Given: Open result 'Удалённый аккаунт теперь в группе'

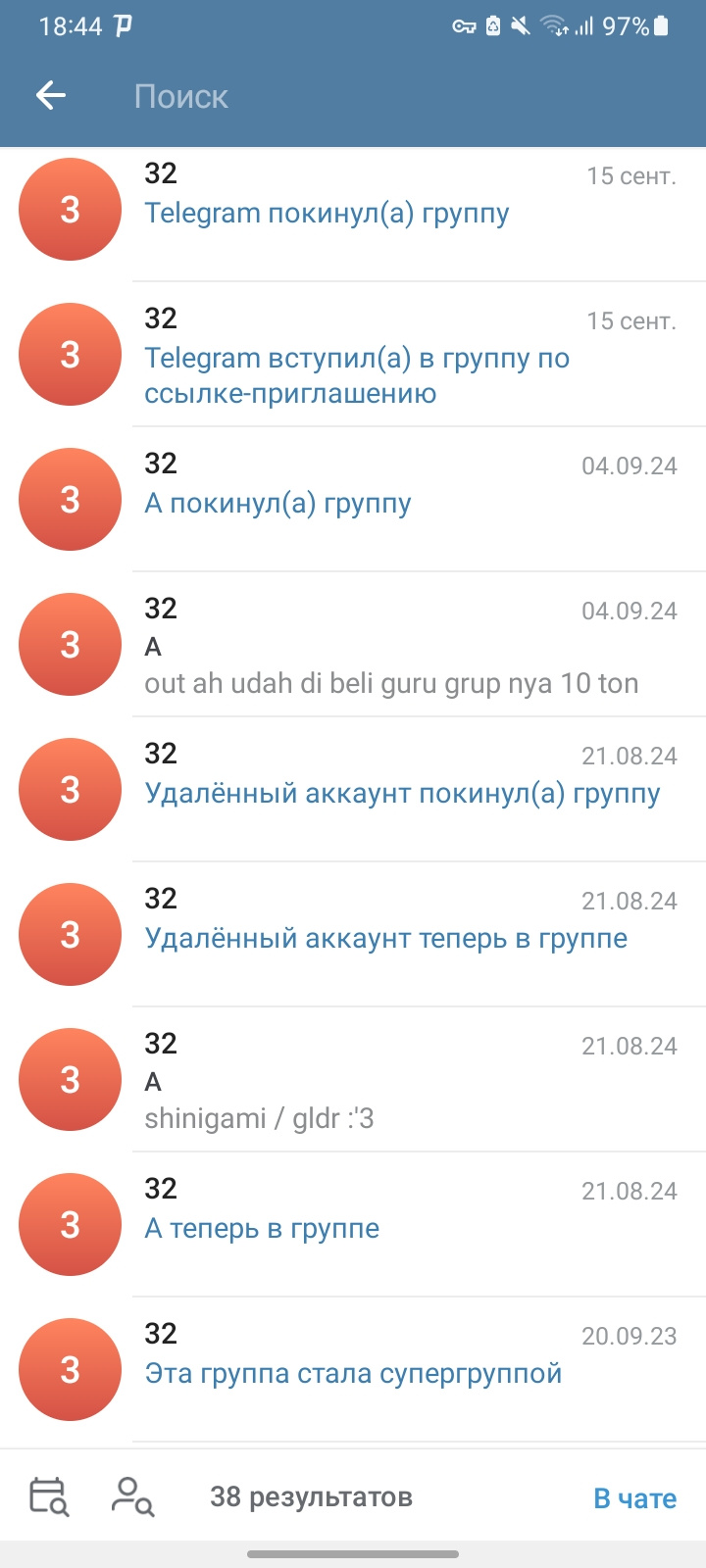Looking at the screenshot, I should tap(392, 935).
